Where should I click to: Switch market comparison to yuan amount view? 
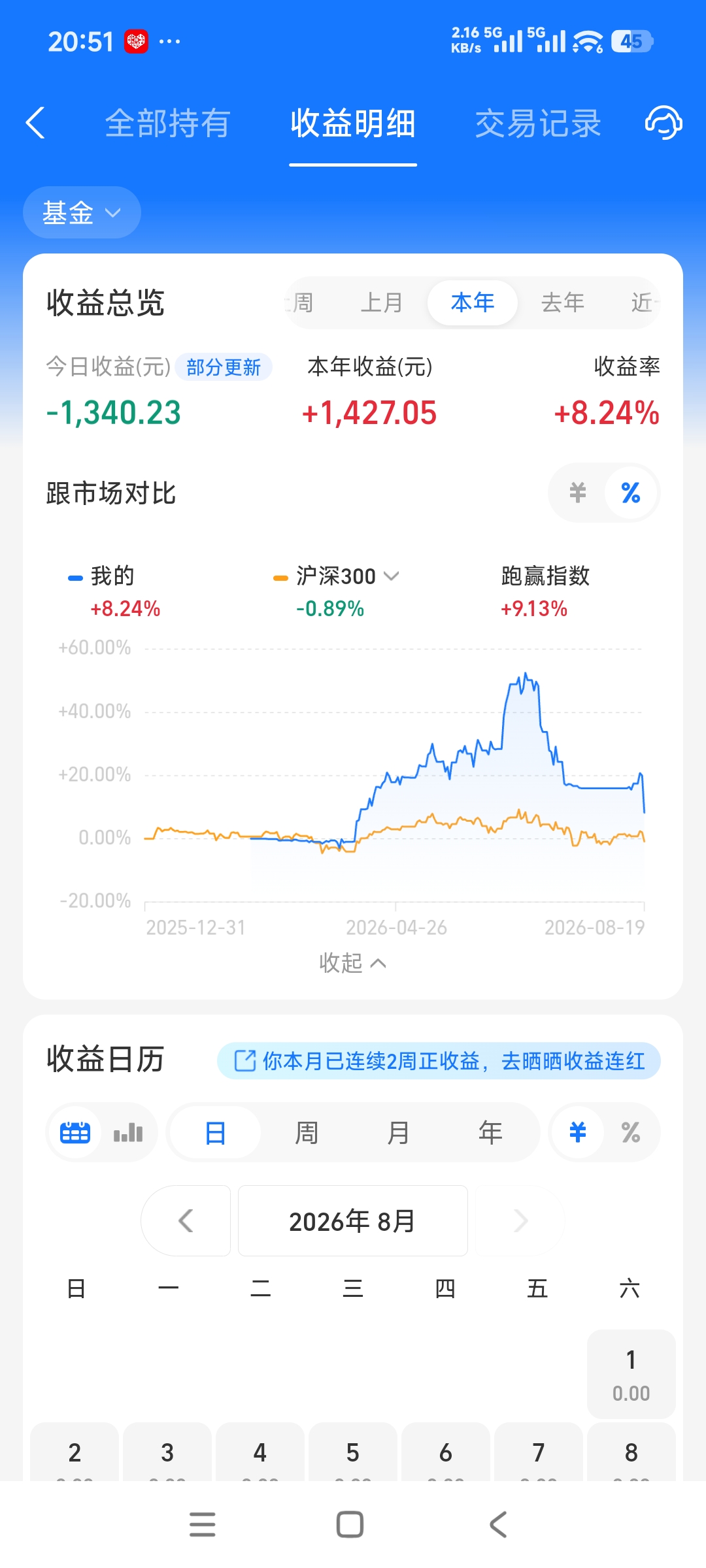pos(577,493)
